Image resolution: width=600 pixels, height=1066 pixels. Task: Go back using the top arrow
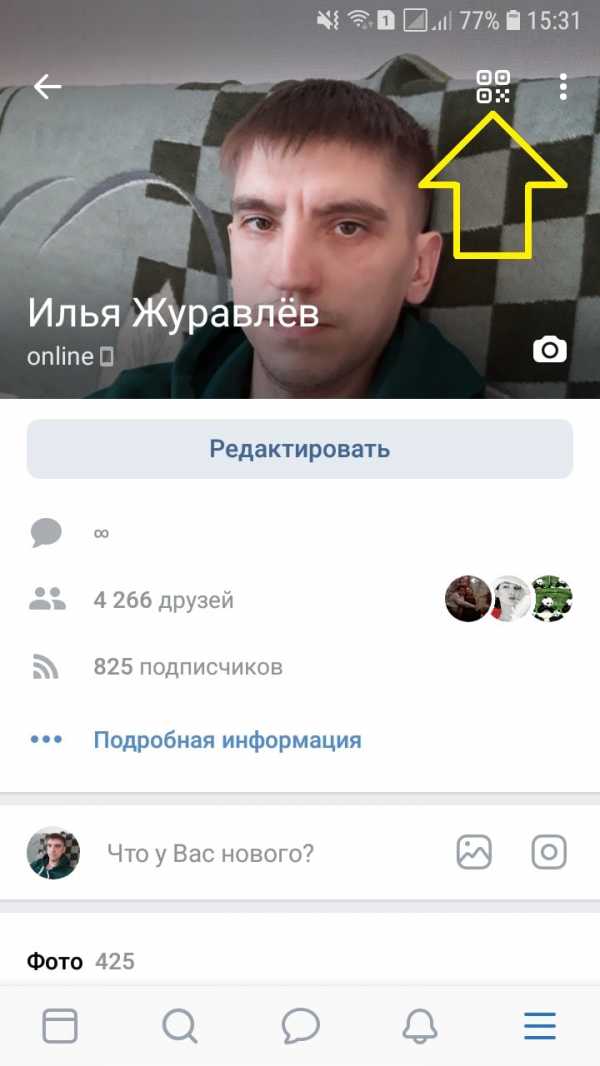(48, 87)
